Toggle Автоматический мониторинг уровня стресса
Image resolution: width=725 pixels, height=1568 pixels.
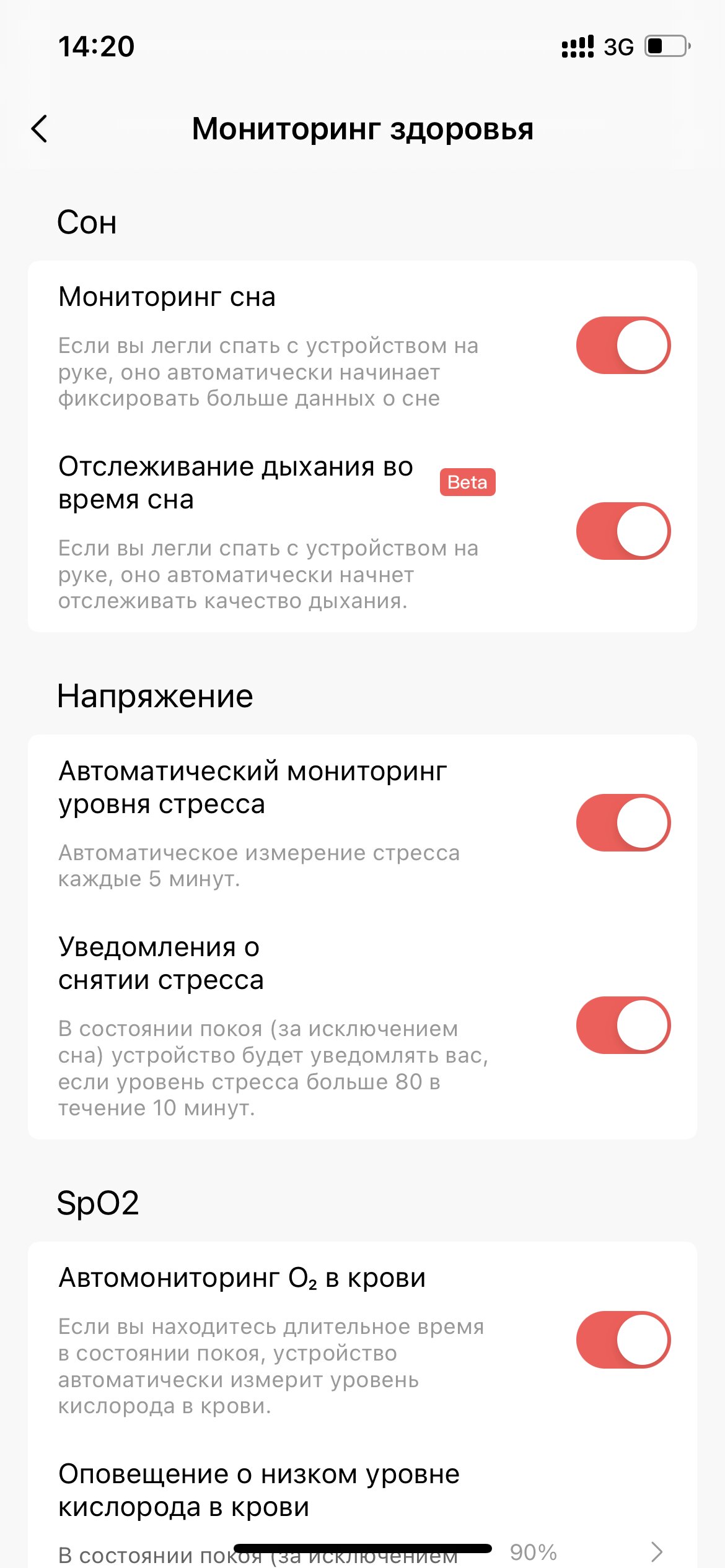[x=623, y=823]
